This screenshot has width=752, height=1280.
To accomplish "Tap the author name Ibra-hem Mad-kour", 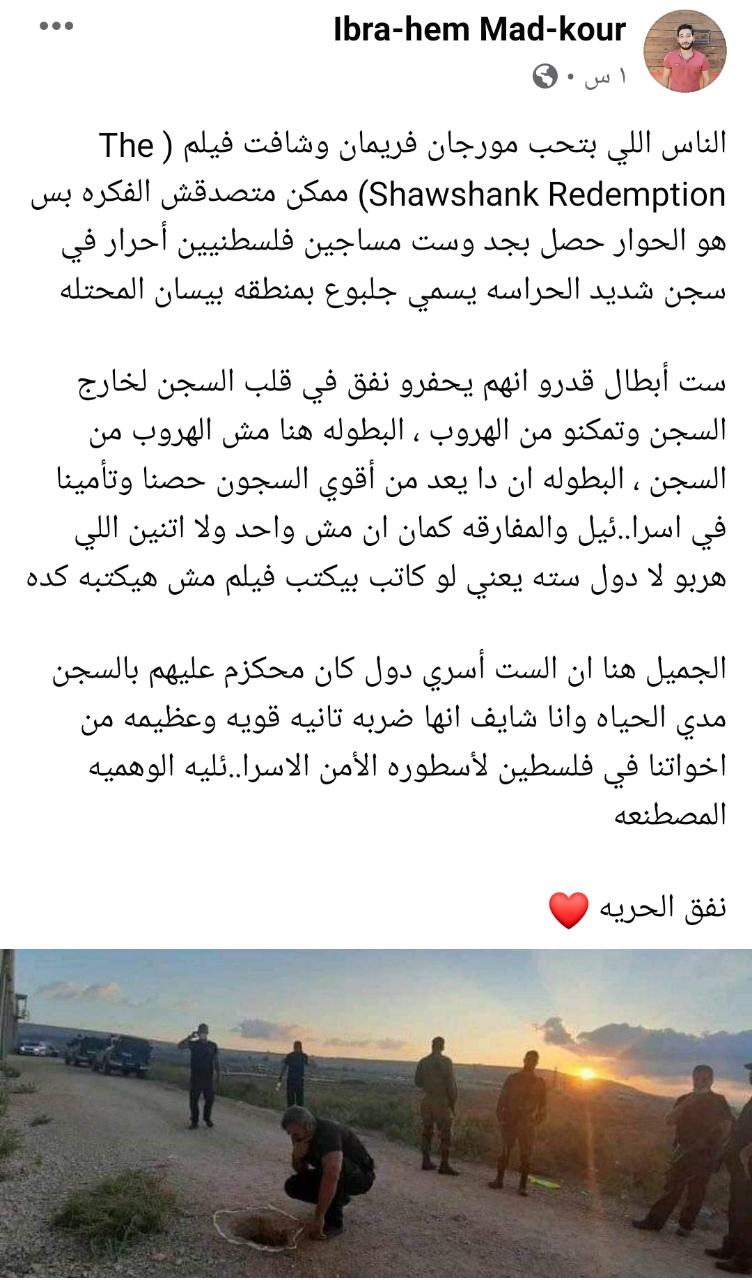I will click(480, 30).
